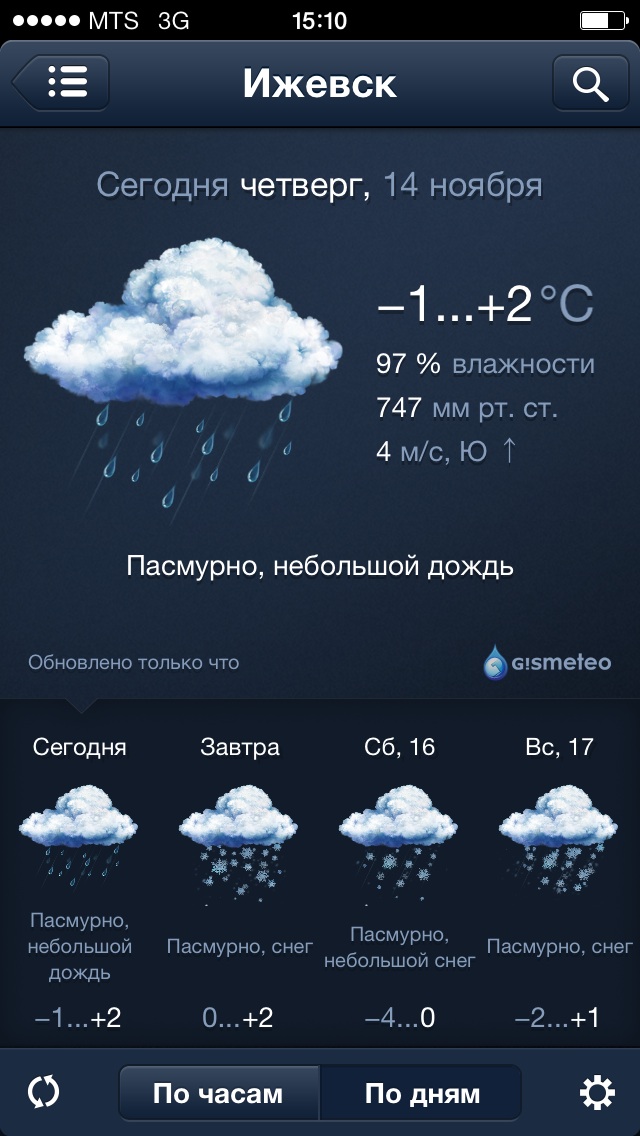Image resolution: width=640 pixels, height=1136 pixels.
Task: Open city search magnifier
Action: point(590,83)
